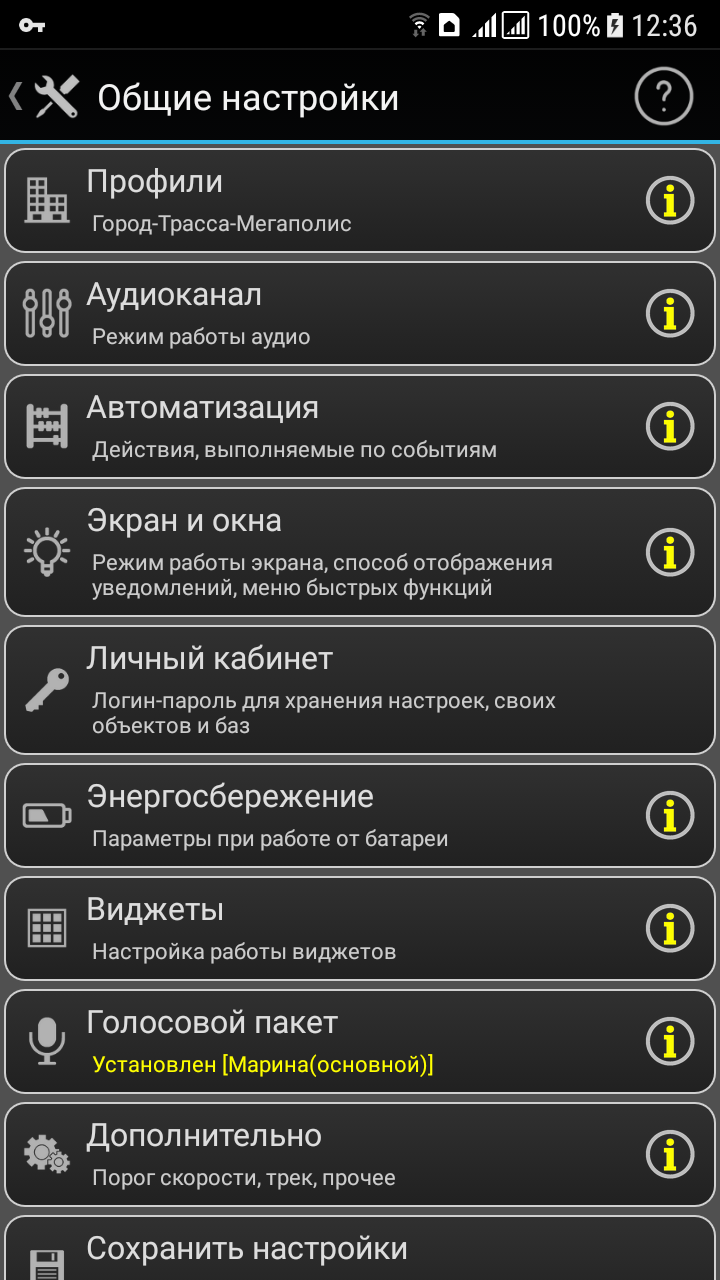Show info for Экран и окна
Viewport: 720px width, 1280px height.
(x=670, y=552)
